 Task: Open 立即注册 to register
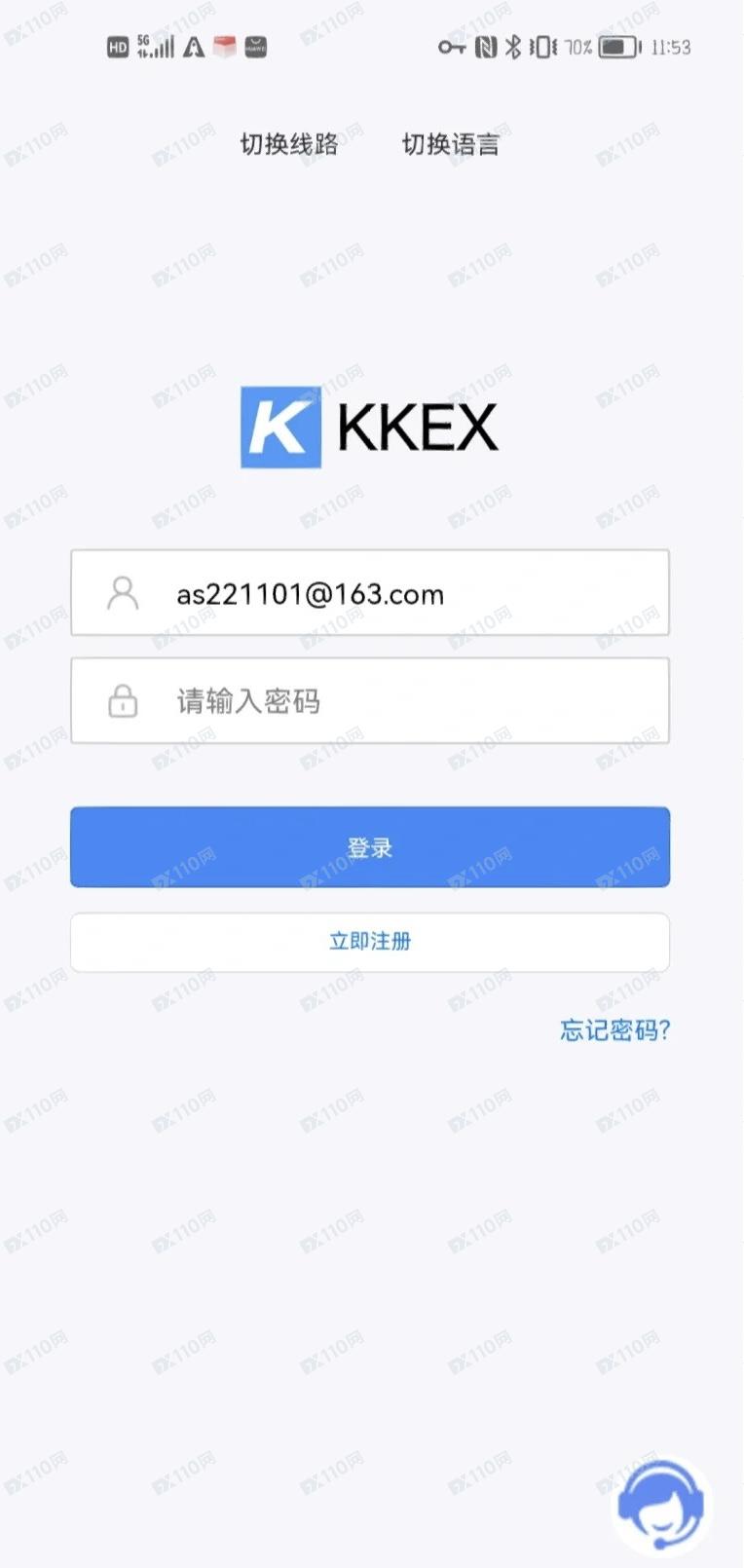[x=370, y=941]
